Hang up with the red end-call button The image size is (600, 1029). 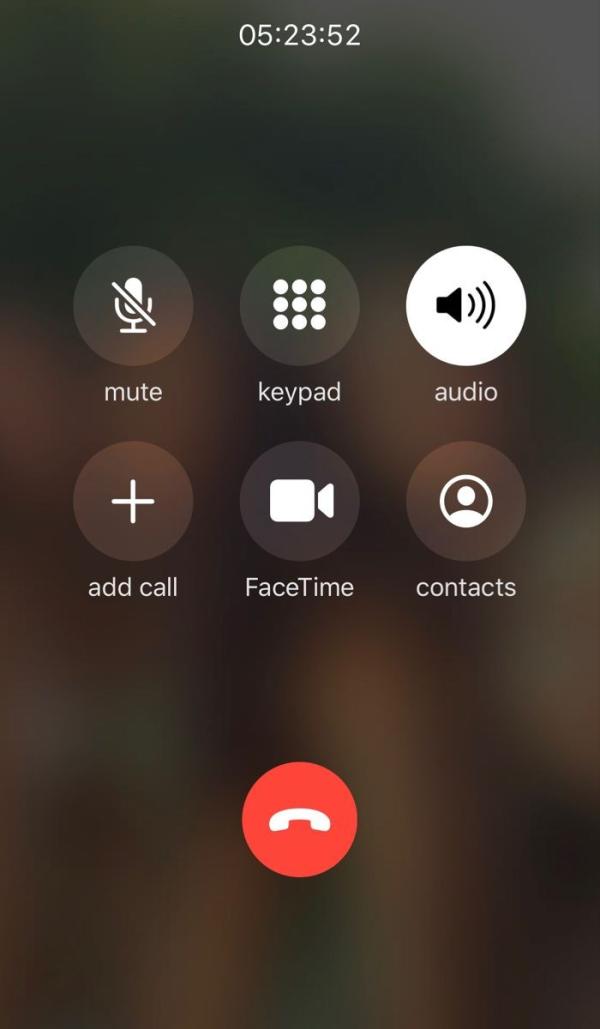tap(299, 819)
